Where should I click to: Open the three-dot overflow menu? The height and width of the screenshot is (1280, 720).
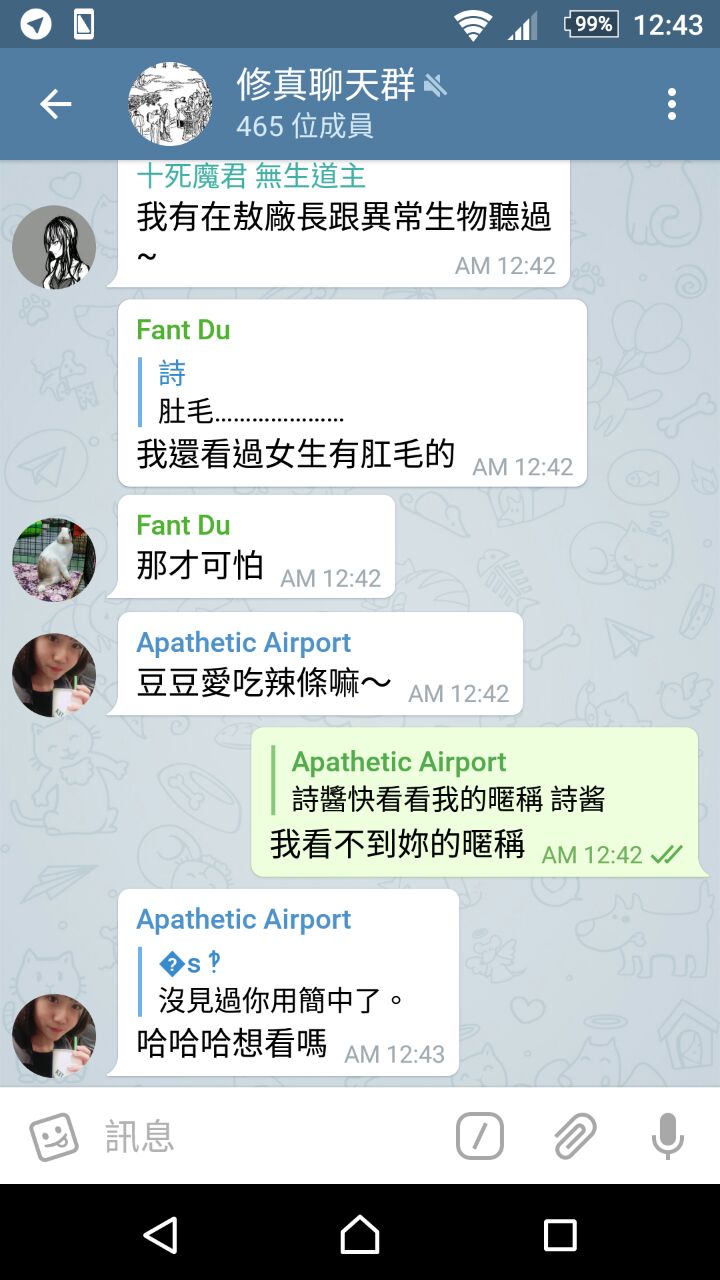tap(671, 104)
